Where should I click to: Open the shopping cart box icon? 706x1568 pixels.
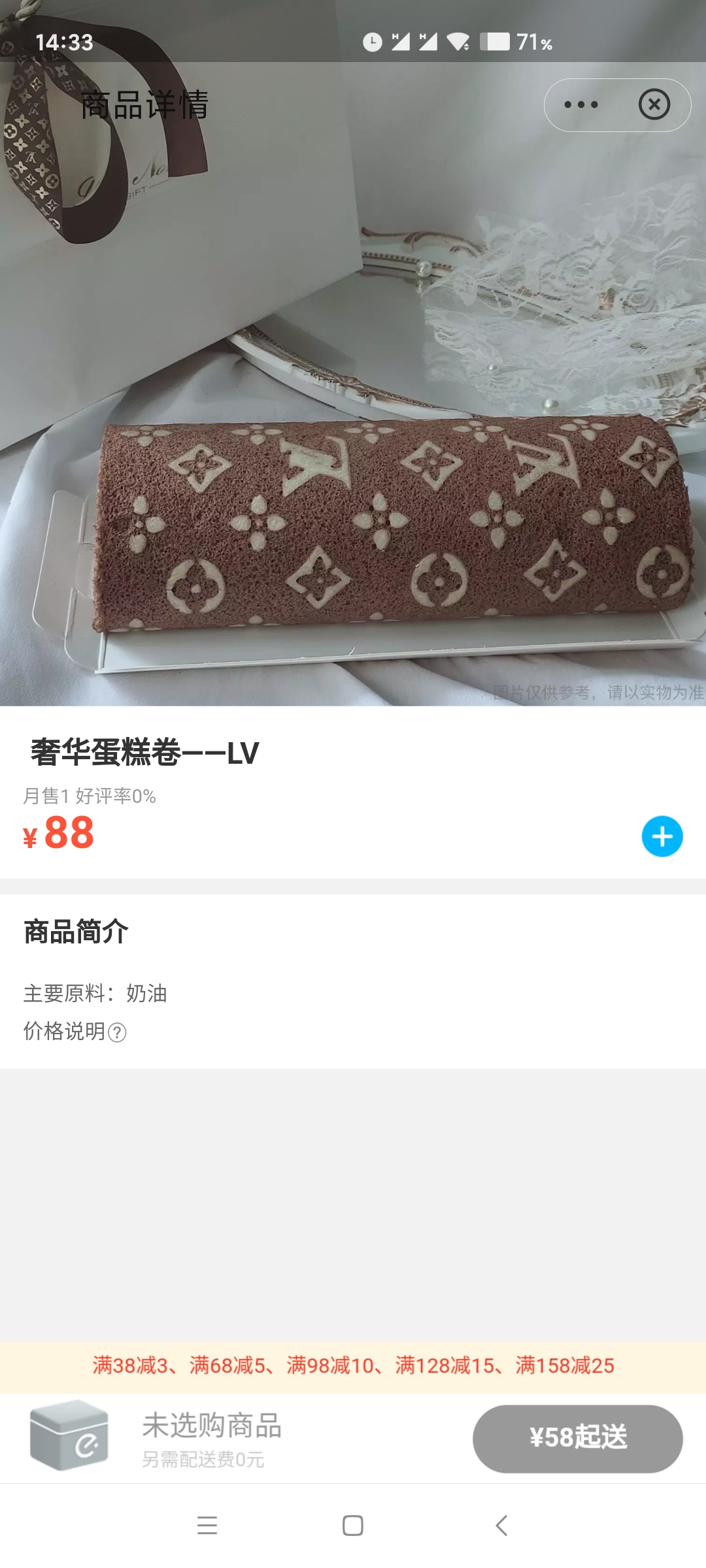point(69,1435)
